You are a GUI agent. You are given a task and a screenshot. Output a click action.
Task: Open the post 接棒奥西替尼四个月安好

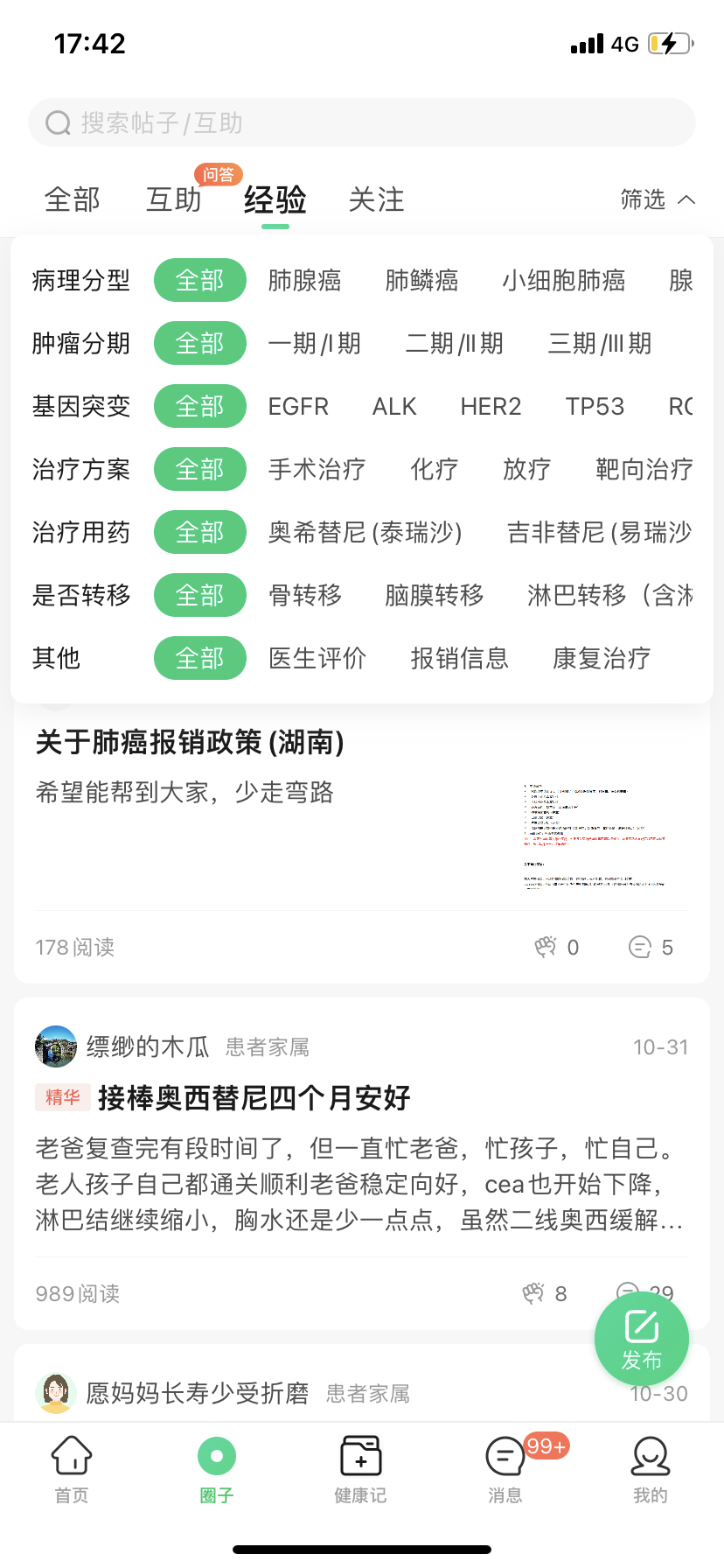[x=254, y=1097]
